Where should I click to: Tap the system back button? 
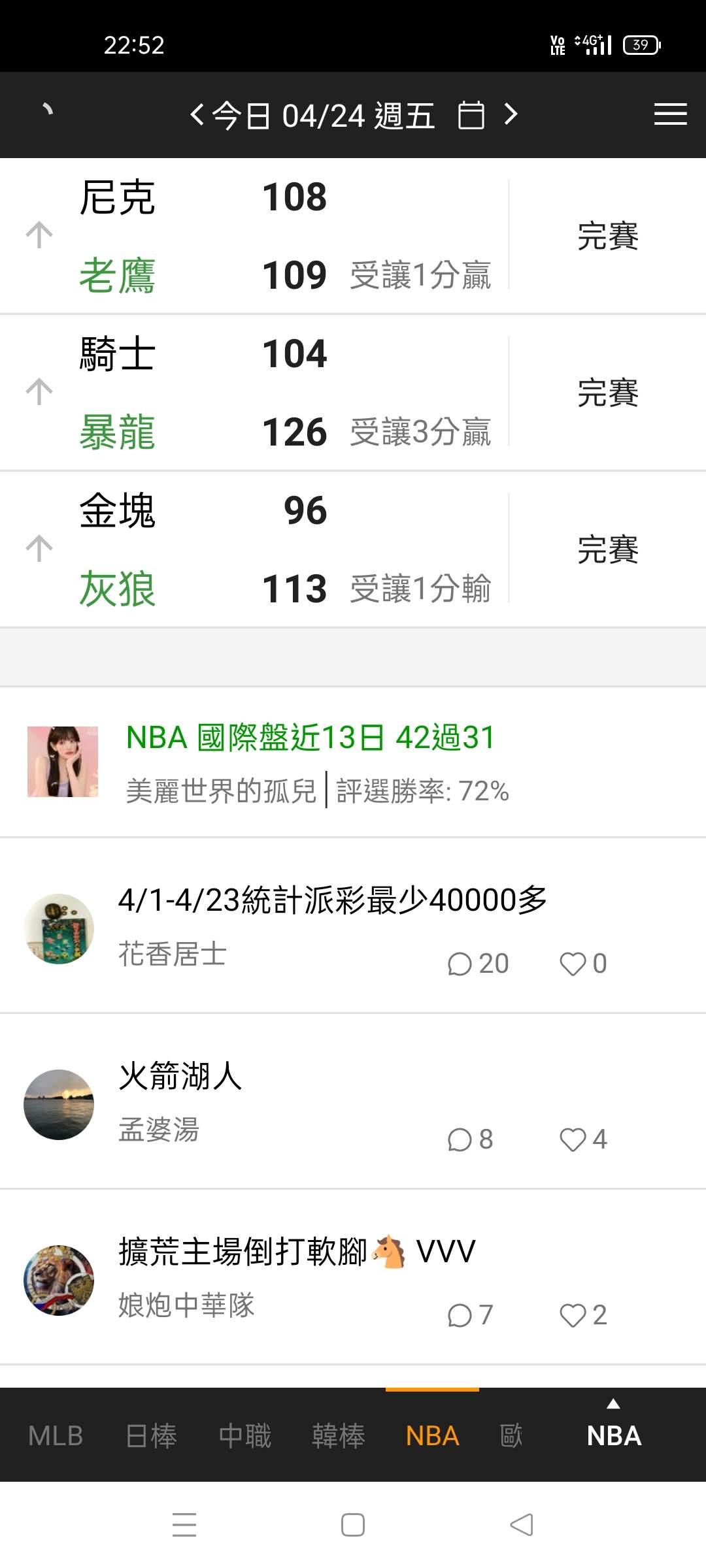pos(522,1525)
